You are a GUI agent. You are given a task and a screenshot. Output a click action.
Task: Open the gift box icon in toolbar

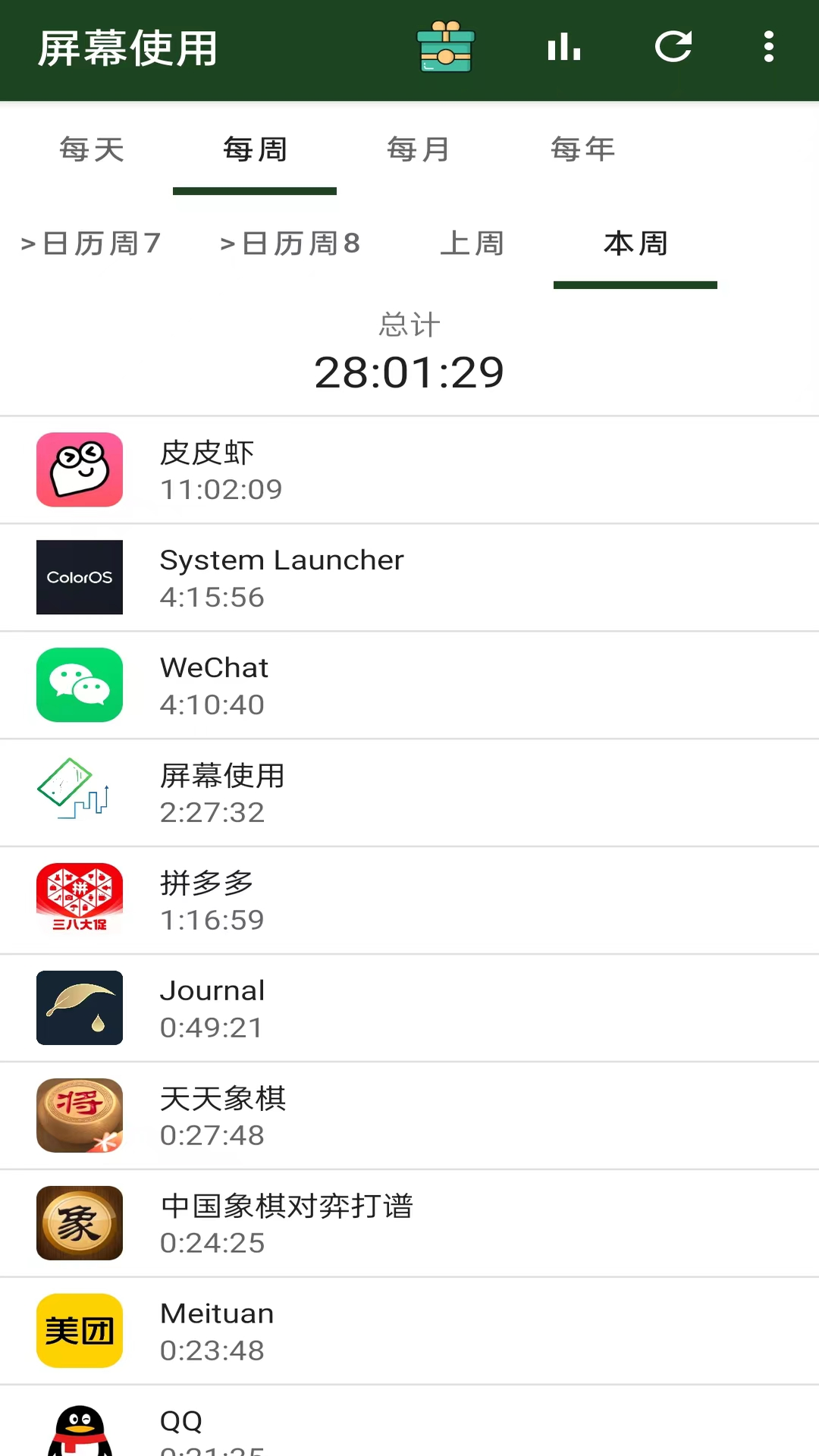click(446, 47)
